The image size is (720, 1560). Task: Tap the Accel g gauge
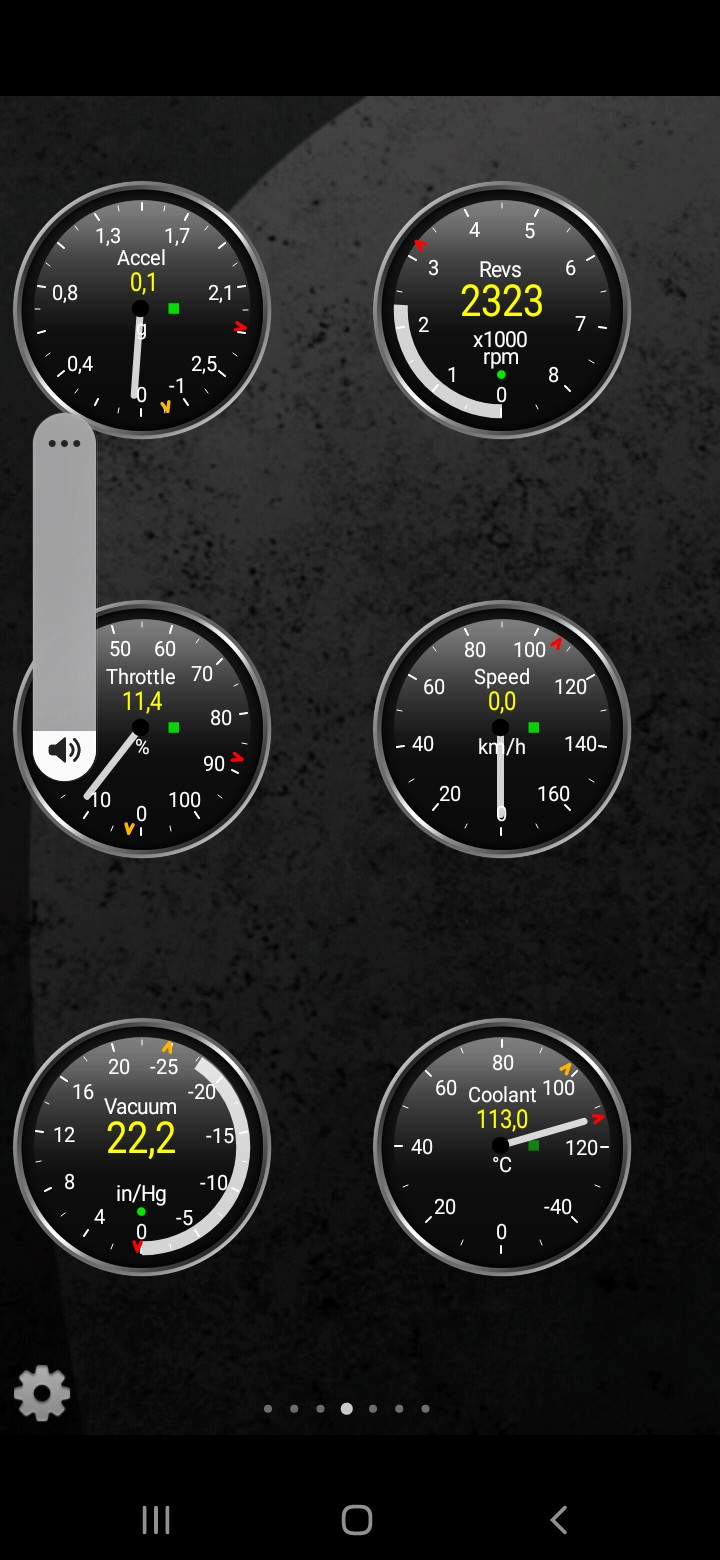coord(142,310)
